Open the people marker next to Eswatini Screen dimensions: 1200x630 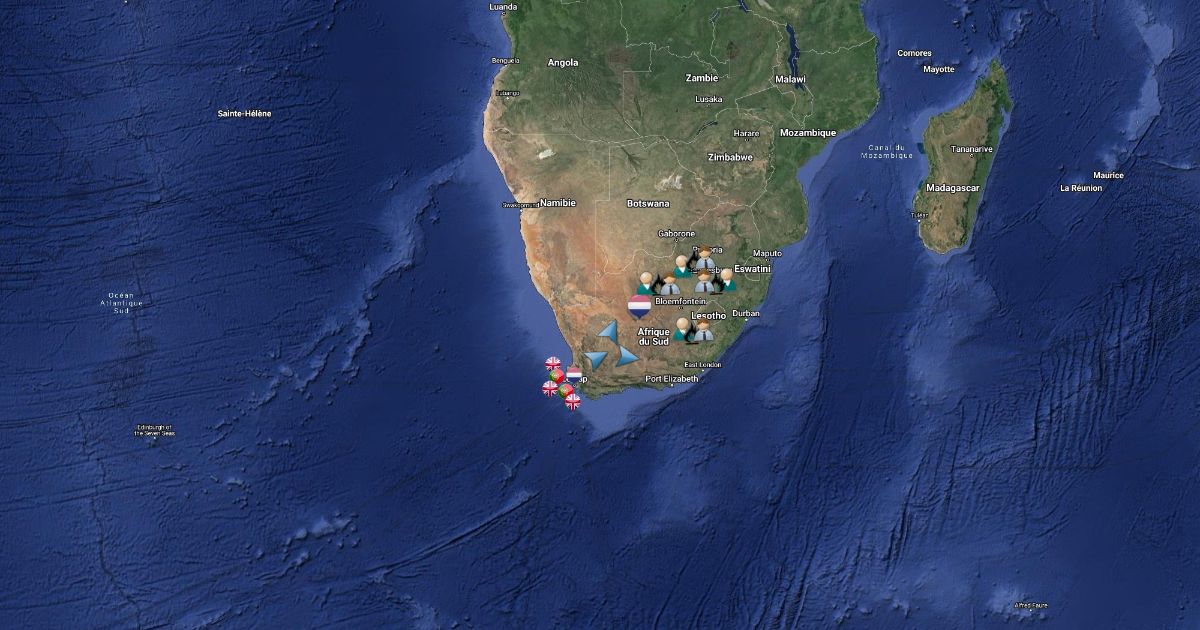point(727,282)
